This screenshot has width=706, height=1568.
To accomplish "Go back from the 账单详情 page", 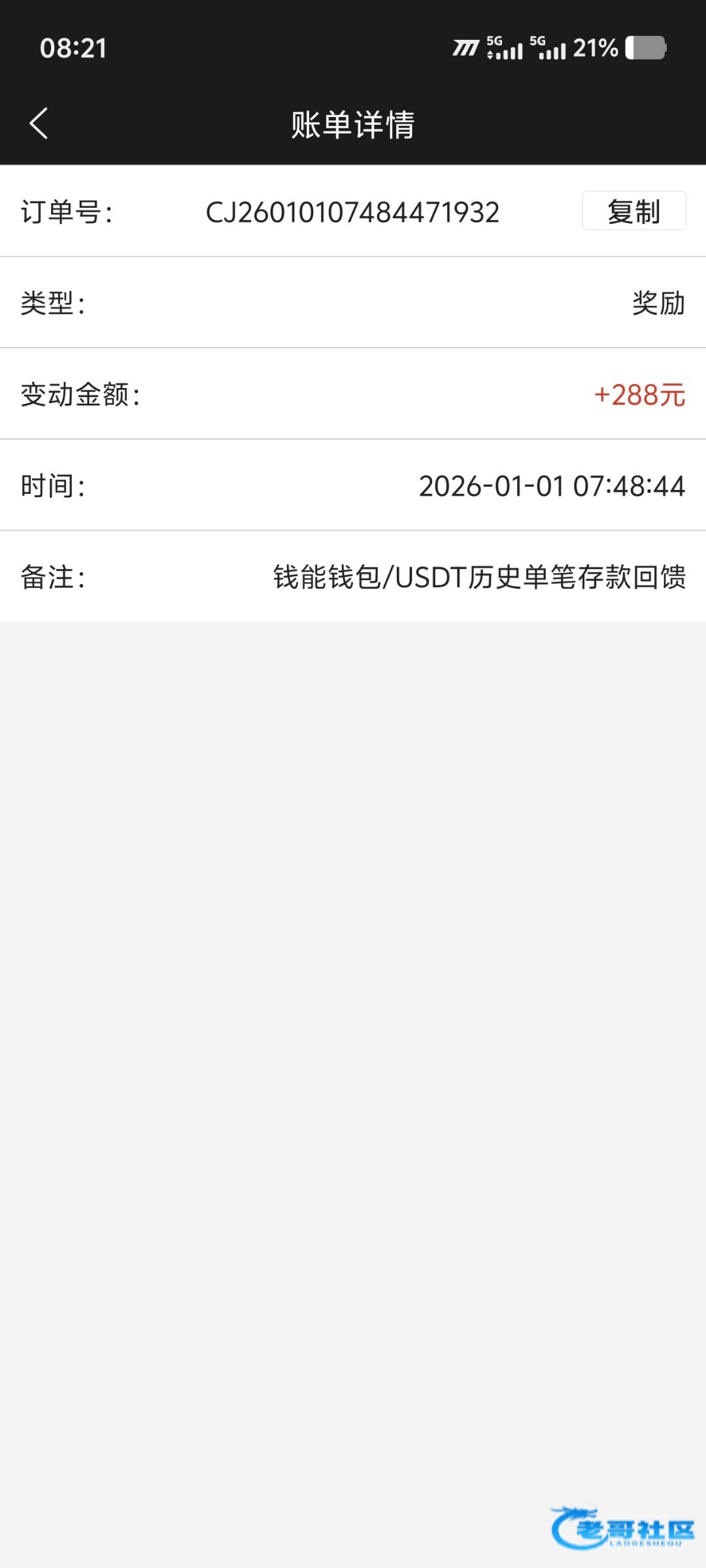I will [x=39, y=123].
